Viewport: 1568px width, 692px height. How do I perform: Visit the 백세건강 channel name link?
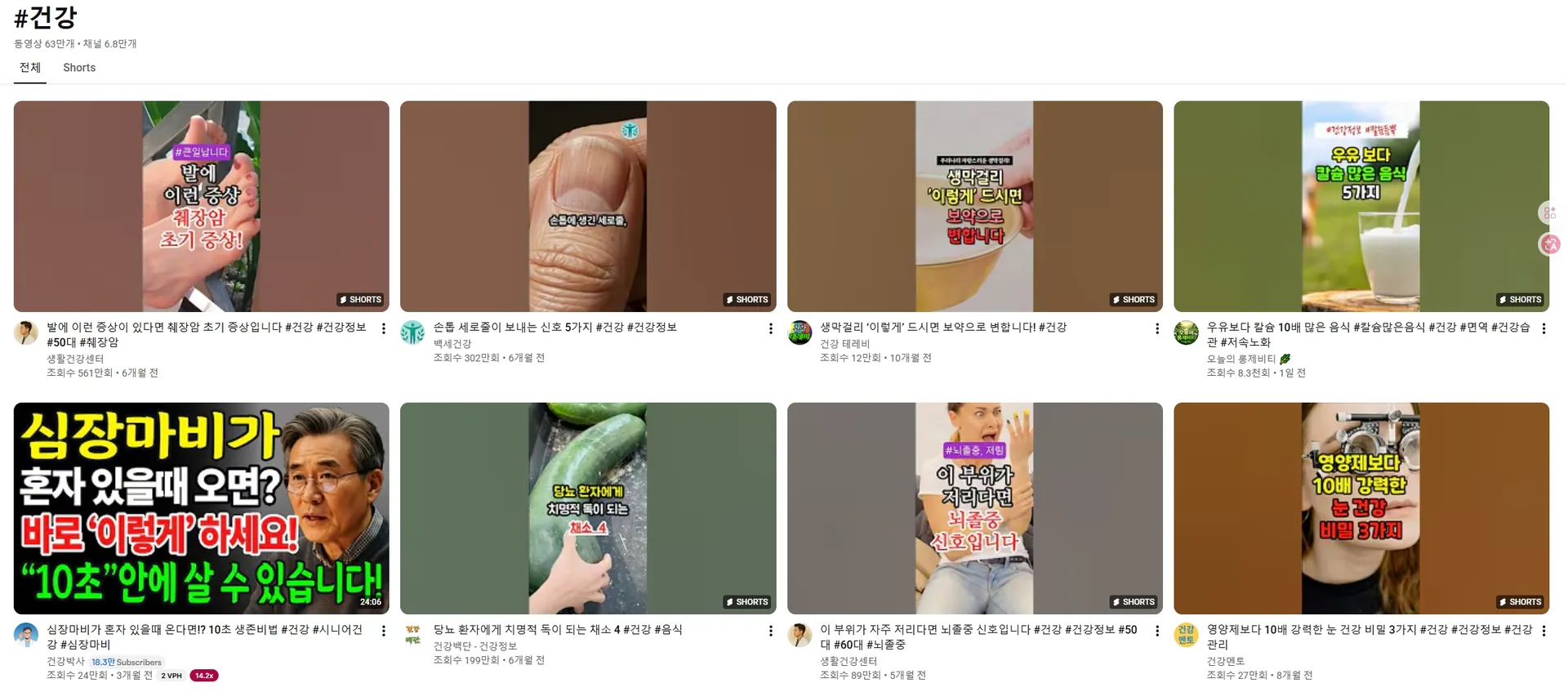452,344
